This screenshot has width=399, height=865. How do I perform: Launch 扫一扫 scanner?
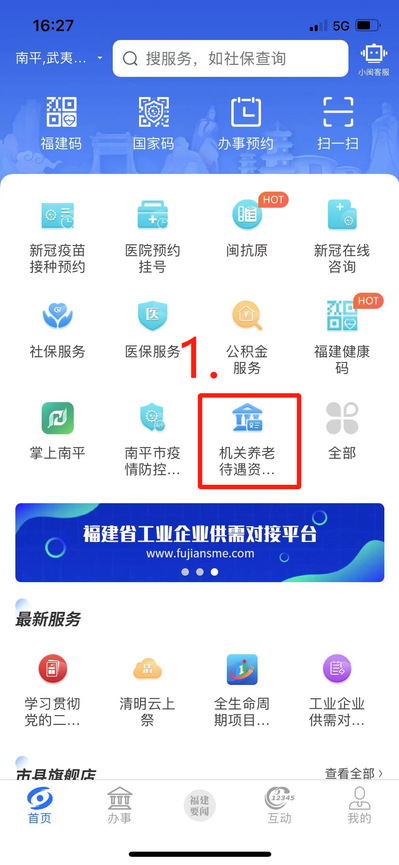[338, 124]
